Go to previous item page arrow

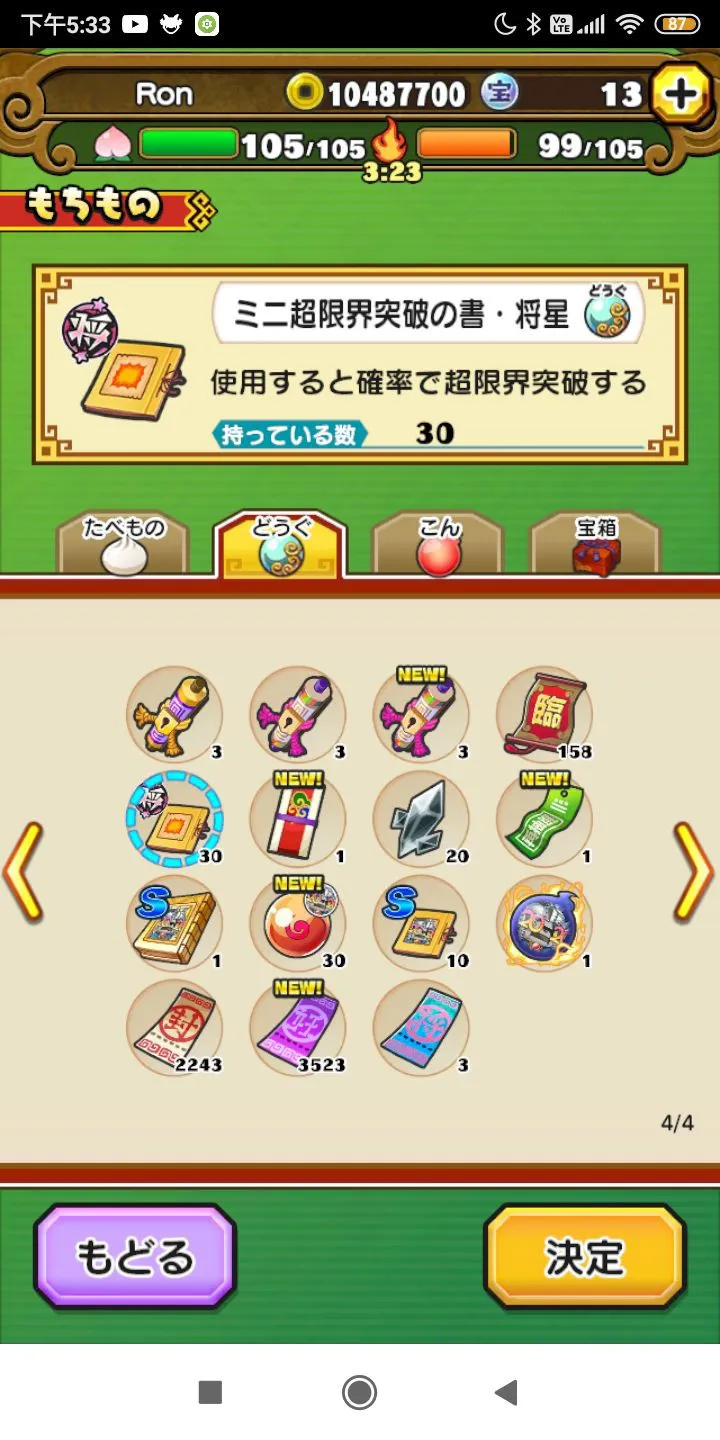22,871
